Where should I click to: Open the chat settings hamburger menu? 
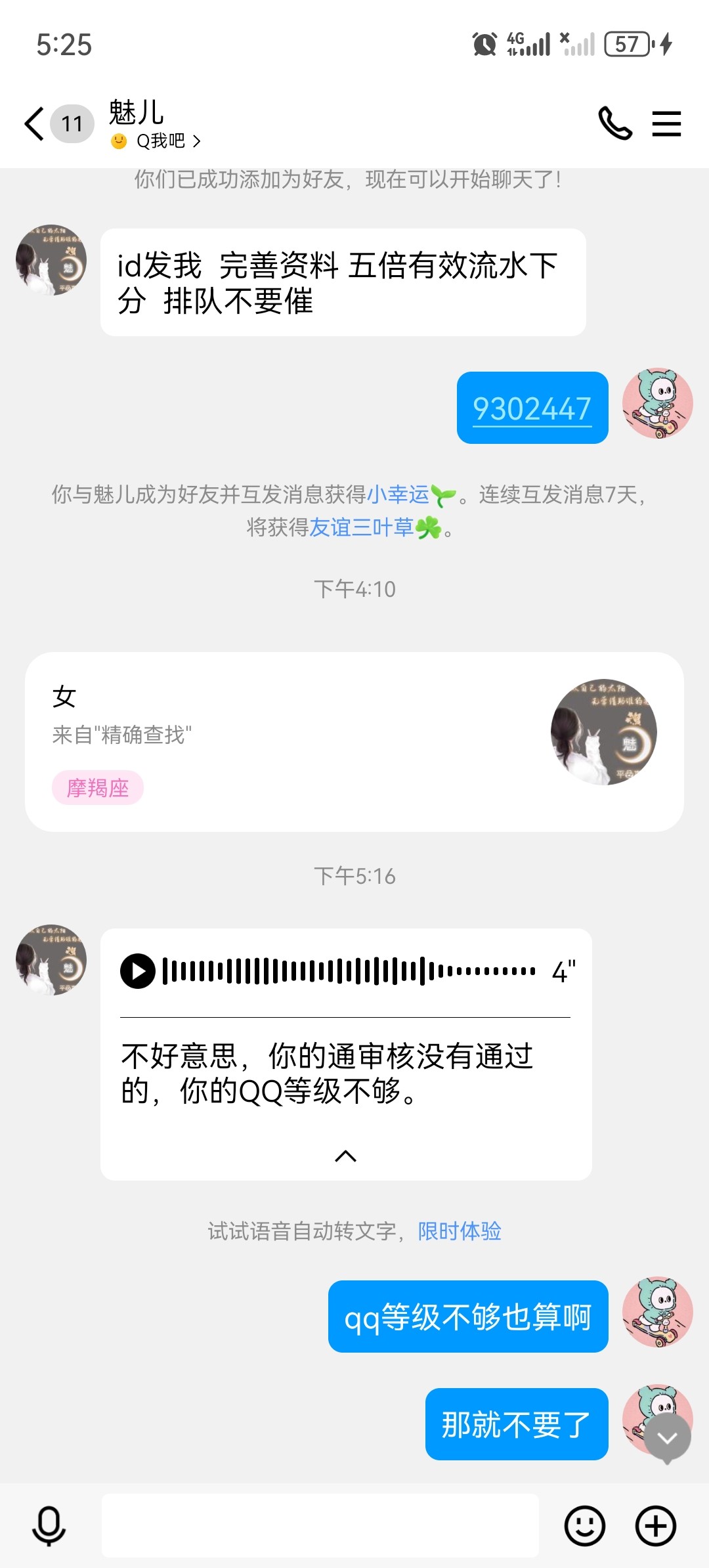667,123
